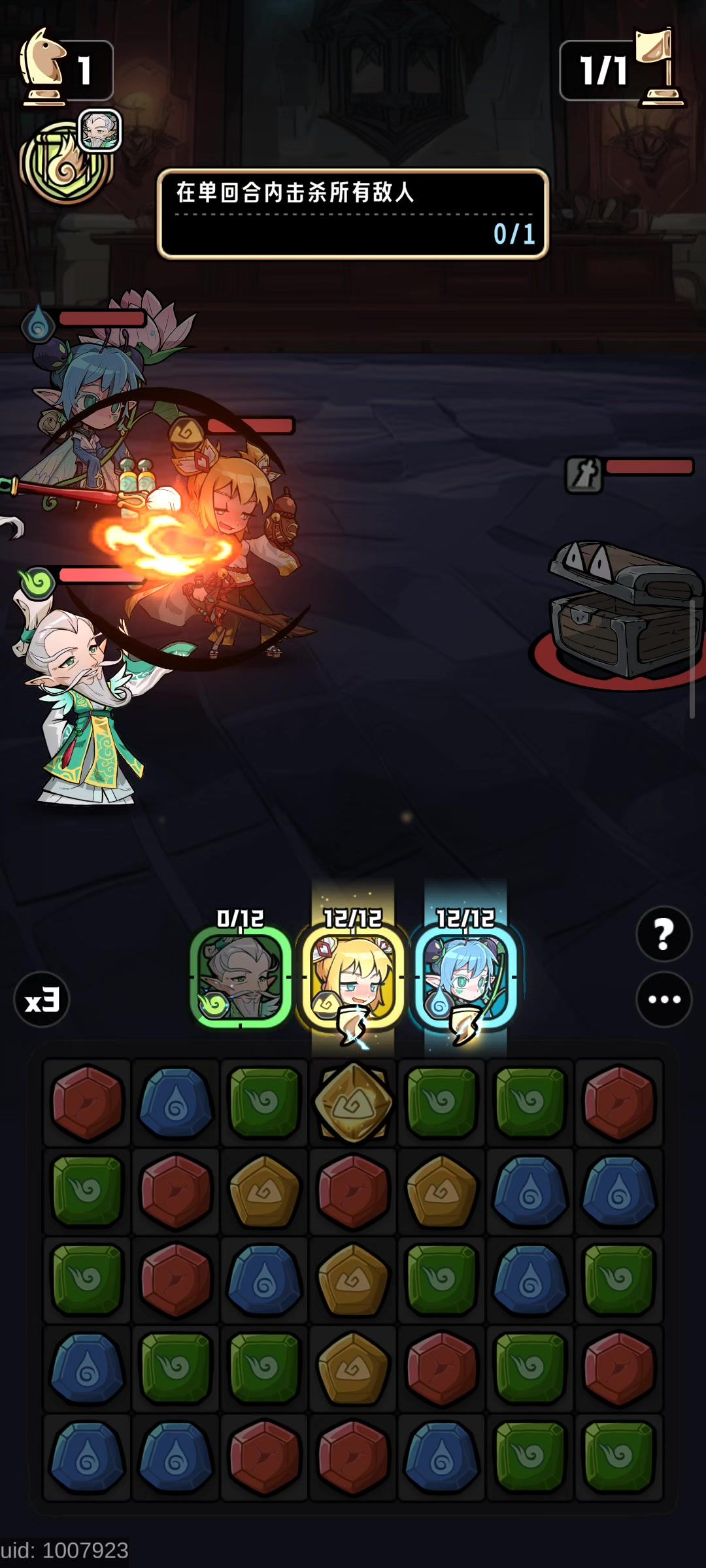This screenshot has height=1568, width=706.
Task: Open the question mark help button
Action: click(664, 934)
